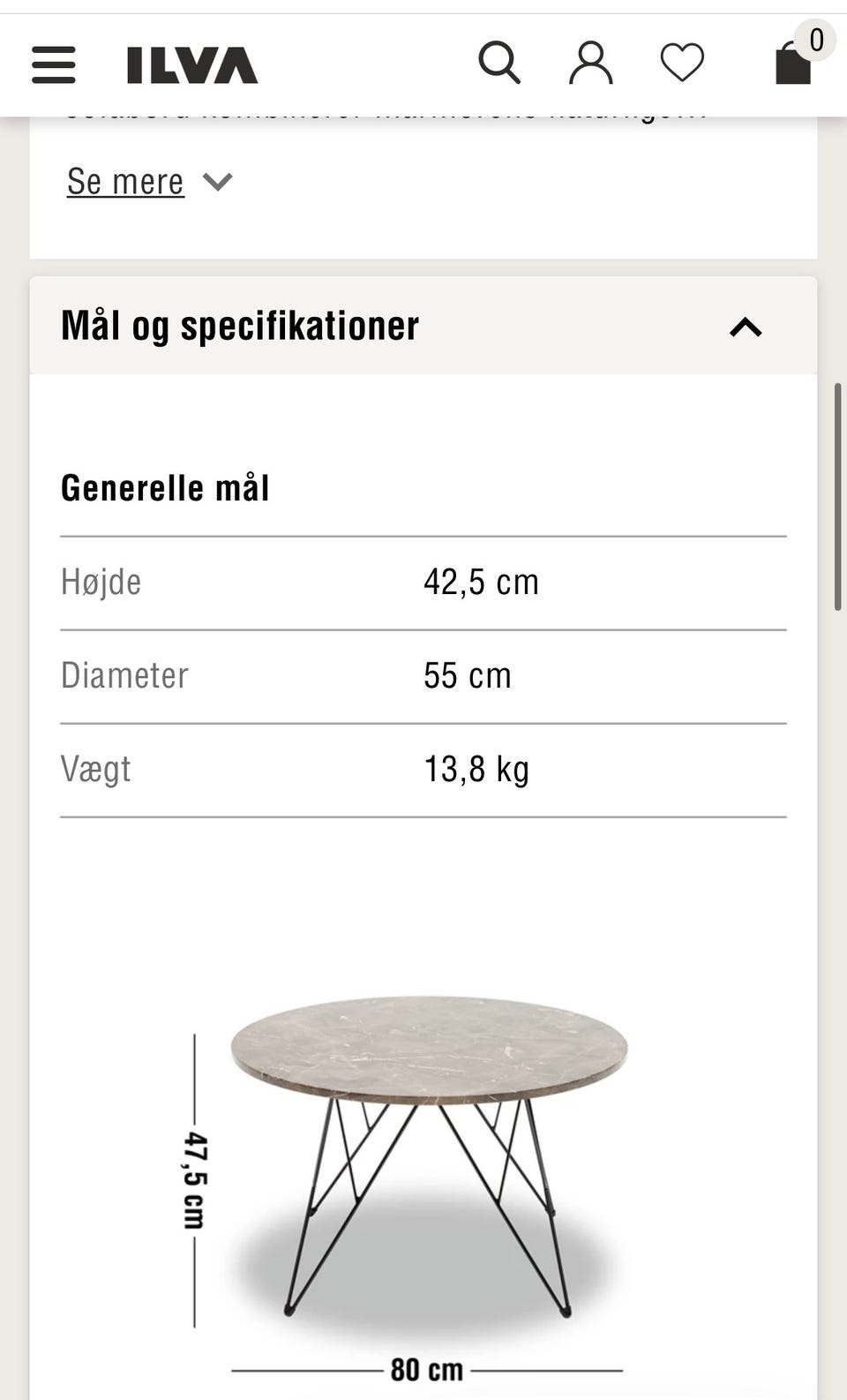847x1400 pixels.
Task: Select the Generelle mål heading
Action: pyautogui.click(x=165, y=486)
